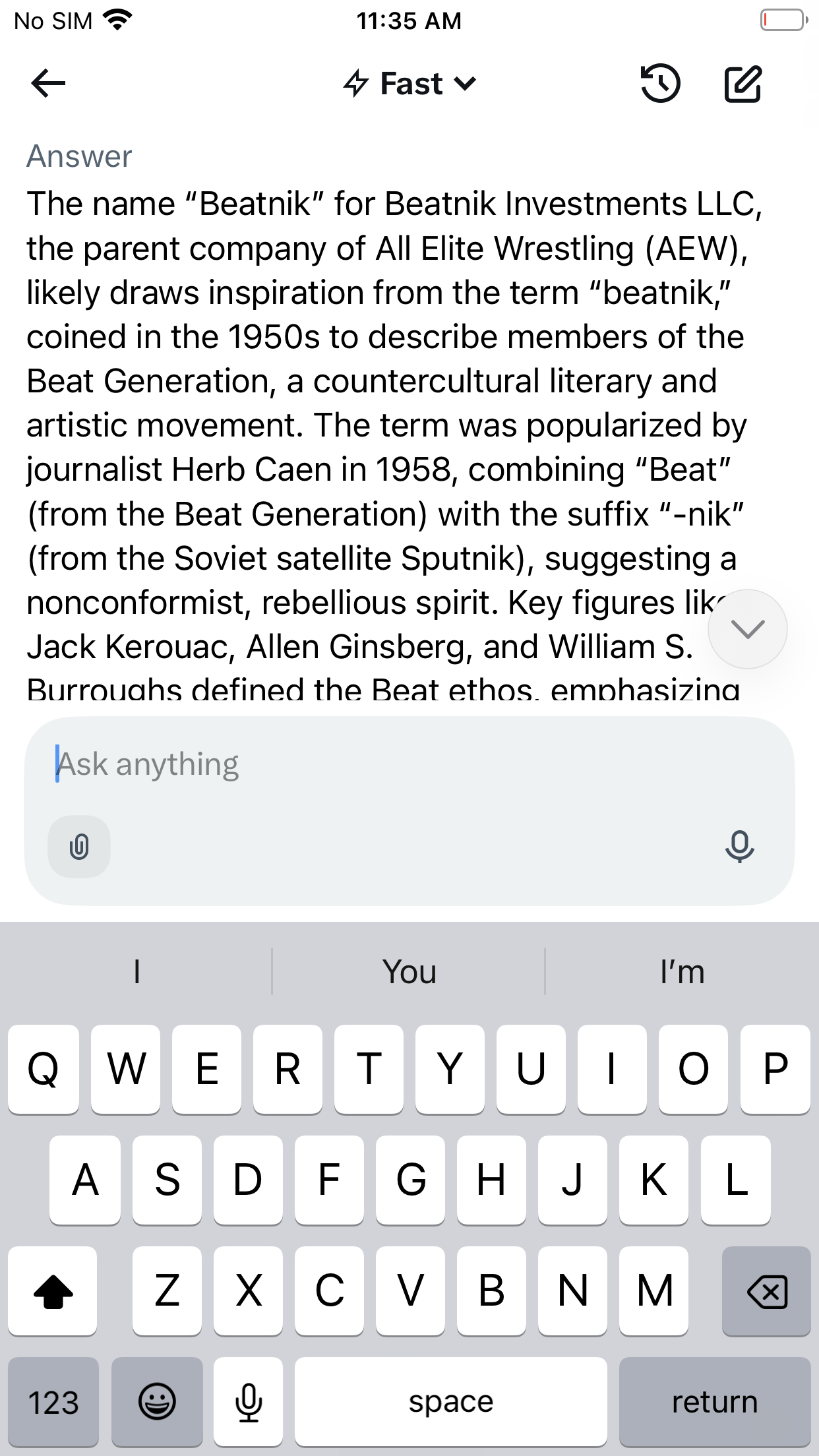
Task: Go back using the arrow icon
Action: (x=48, y=84)
